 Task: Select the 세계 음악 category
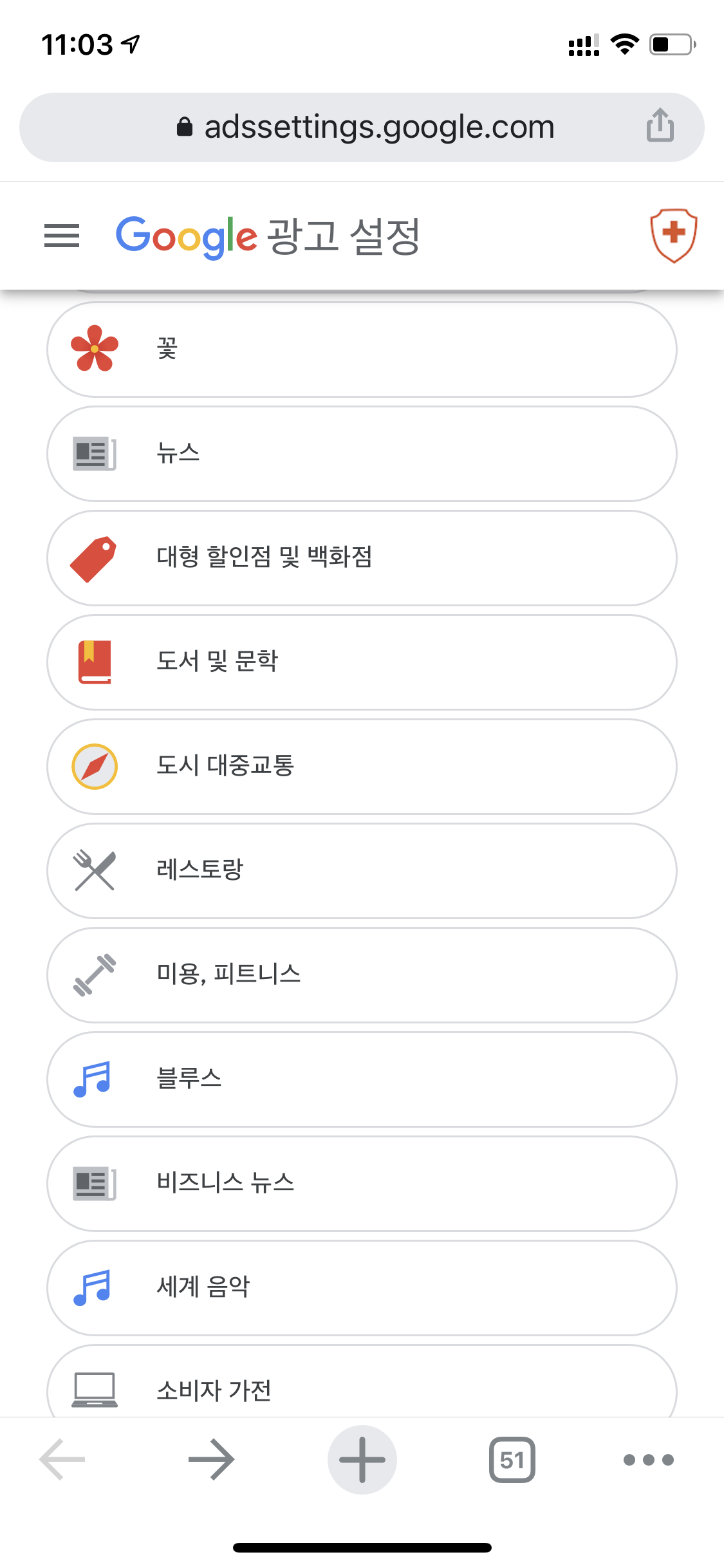click(362, 1288)
